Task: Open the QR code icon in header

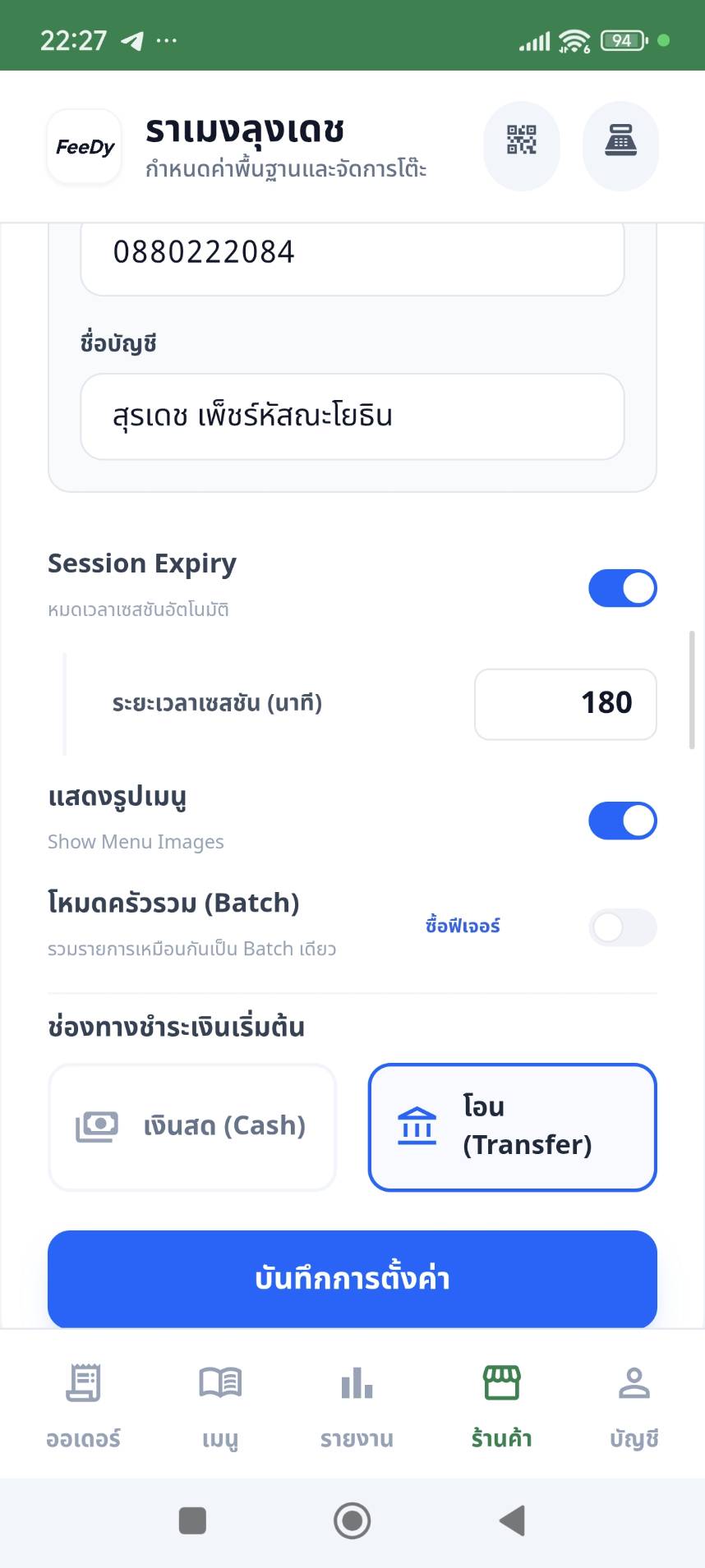Action: [x=521, y=145]
